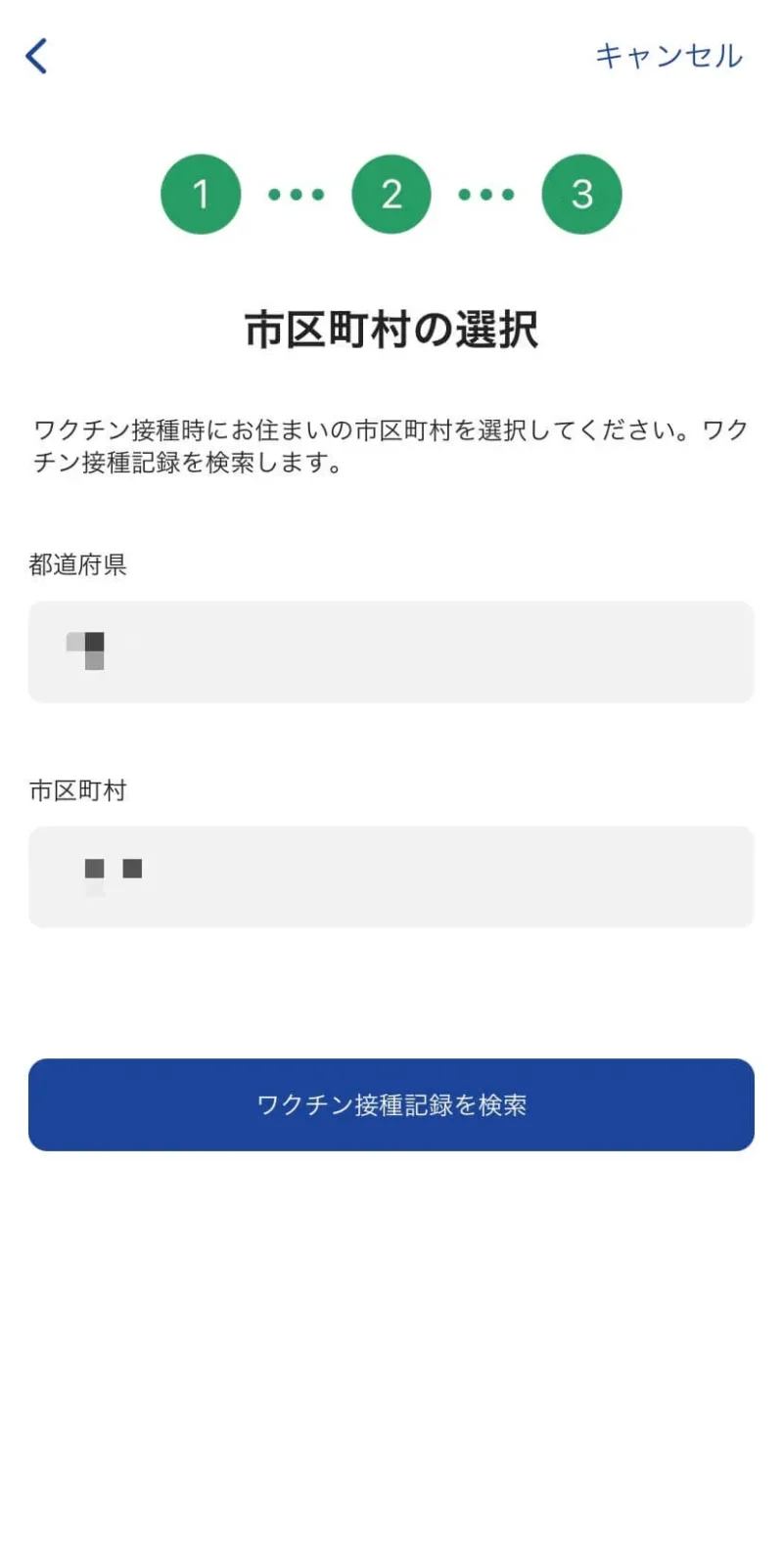Open the 都道府県 prefecture picker

click(x=391, y=651)
